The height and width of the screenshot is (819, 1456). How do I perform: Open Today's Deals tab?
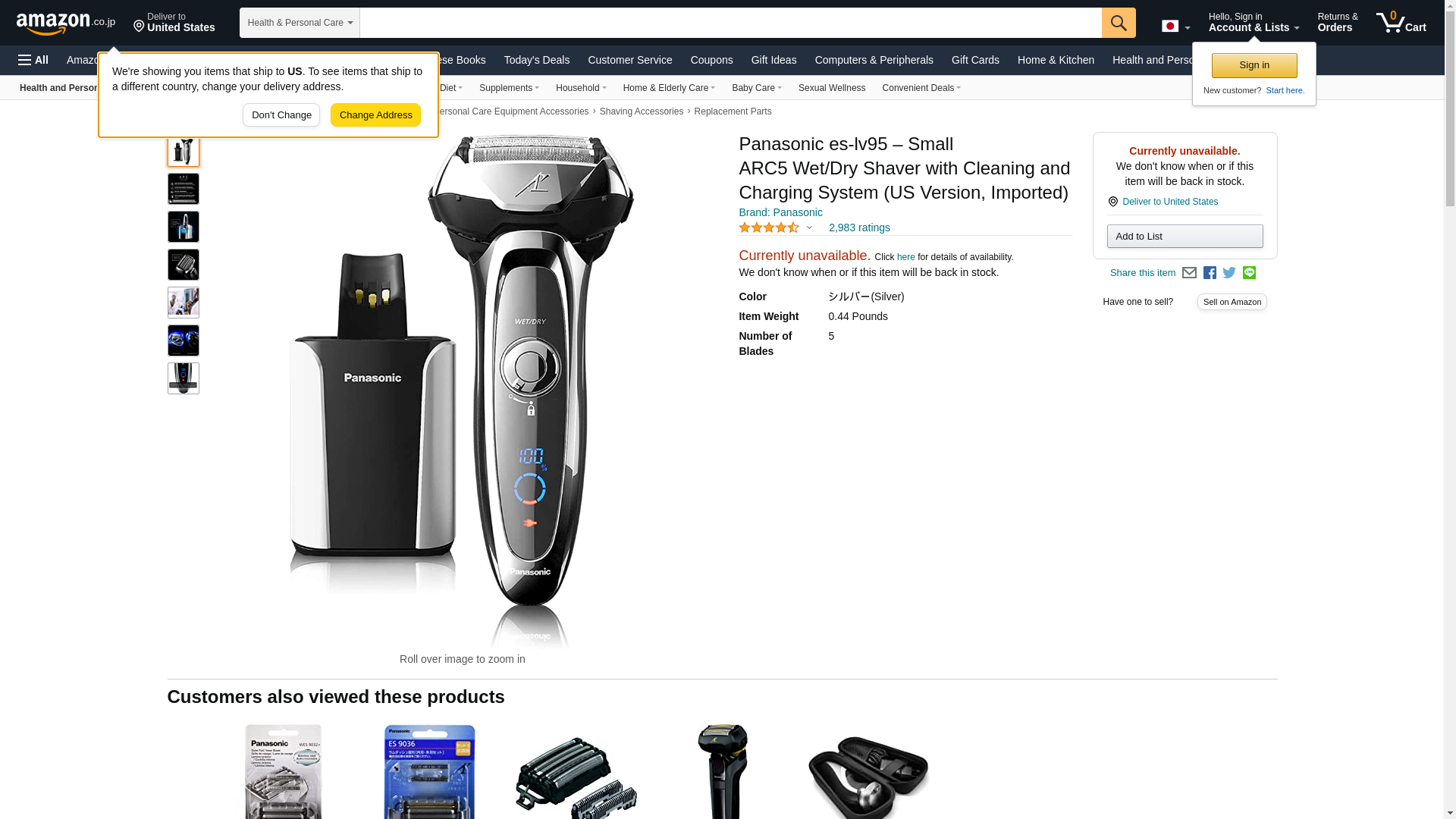click(536, 60)
